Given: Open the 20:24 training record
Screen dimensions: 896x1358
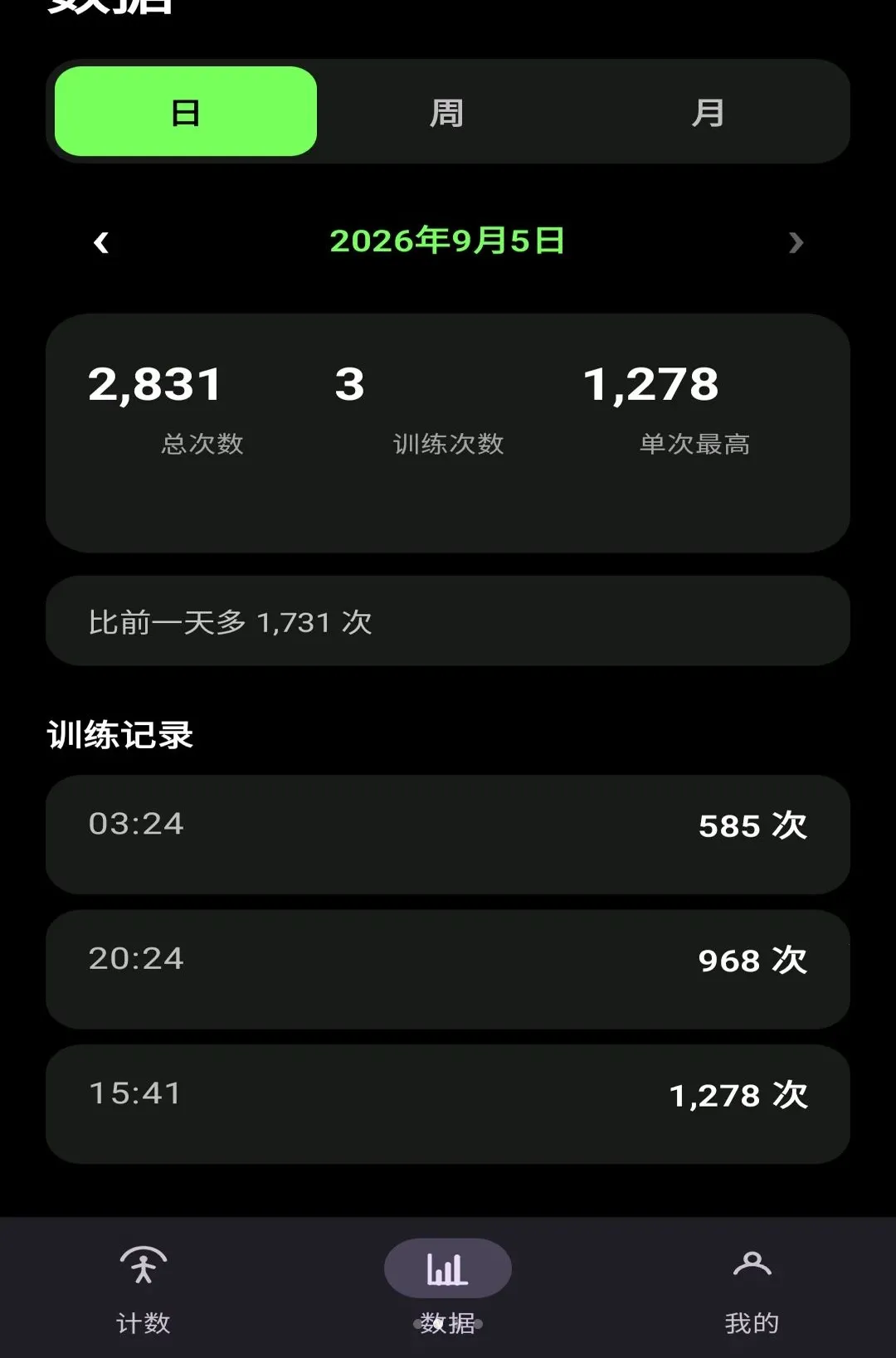Looking at the screenshot, I should pos(448,970).
